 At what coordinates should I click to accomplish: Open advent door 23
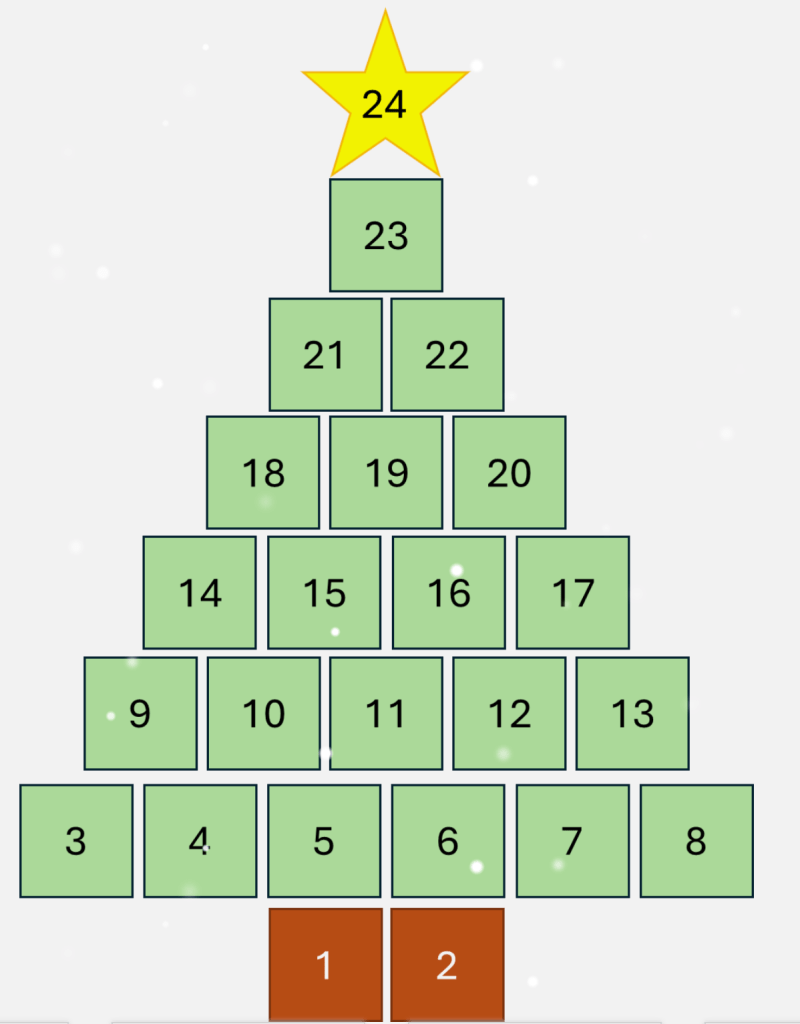(x=386, y=236)
